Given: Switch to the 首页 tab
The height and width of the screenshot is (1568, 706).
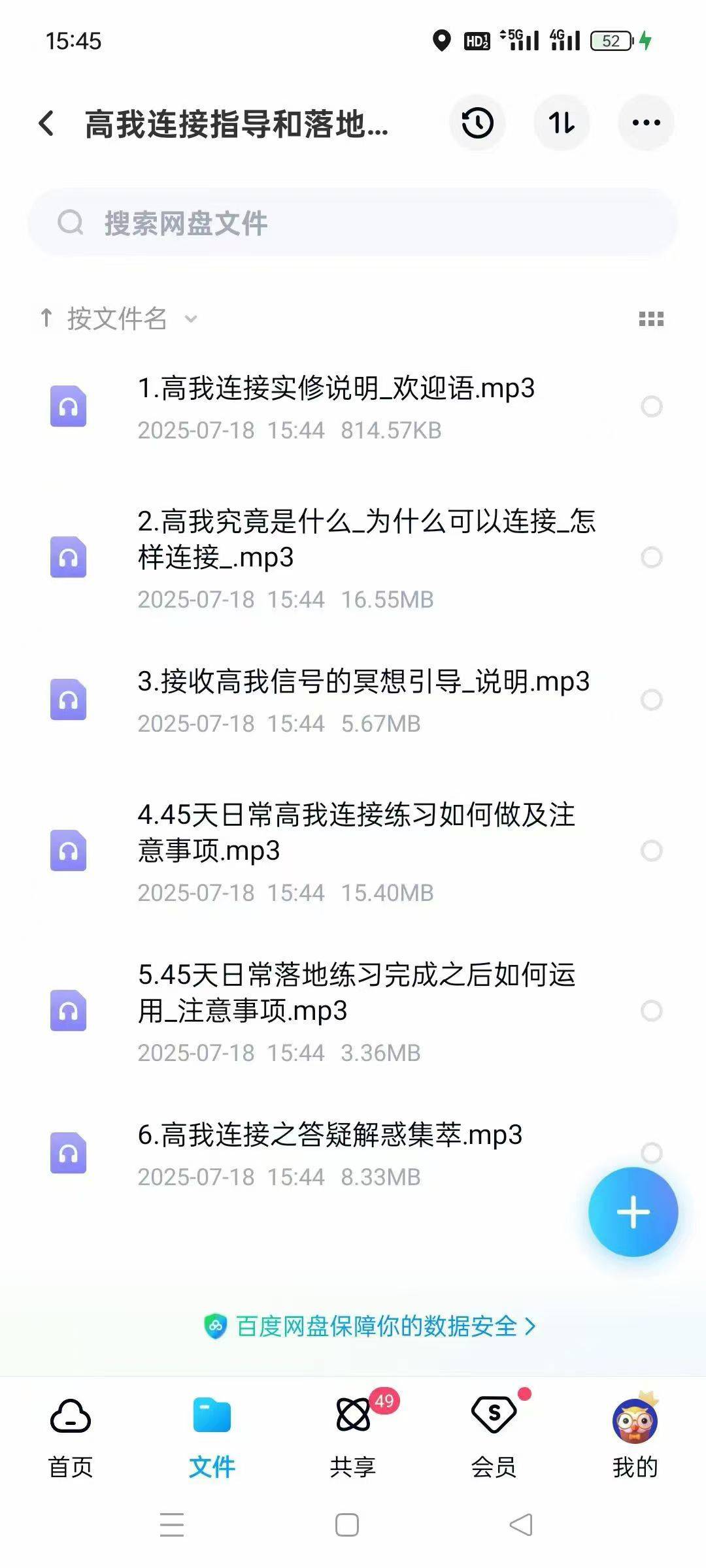Looking at the screenshot, I should pos(71,1439).
